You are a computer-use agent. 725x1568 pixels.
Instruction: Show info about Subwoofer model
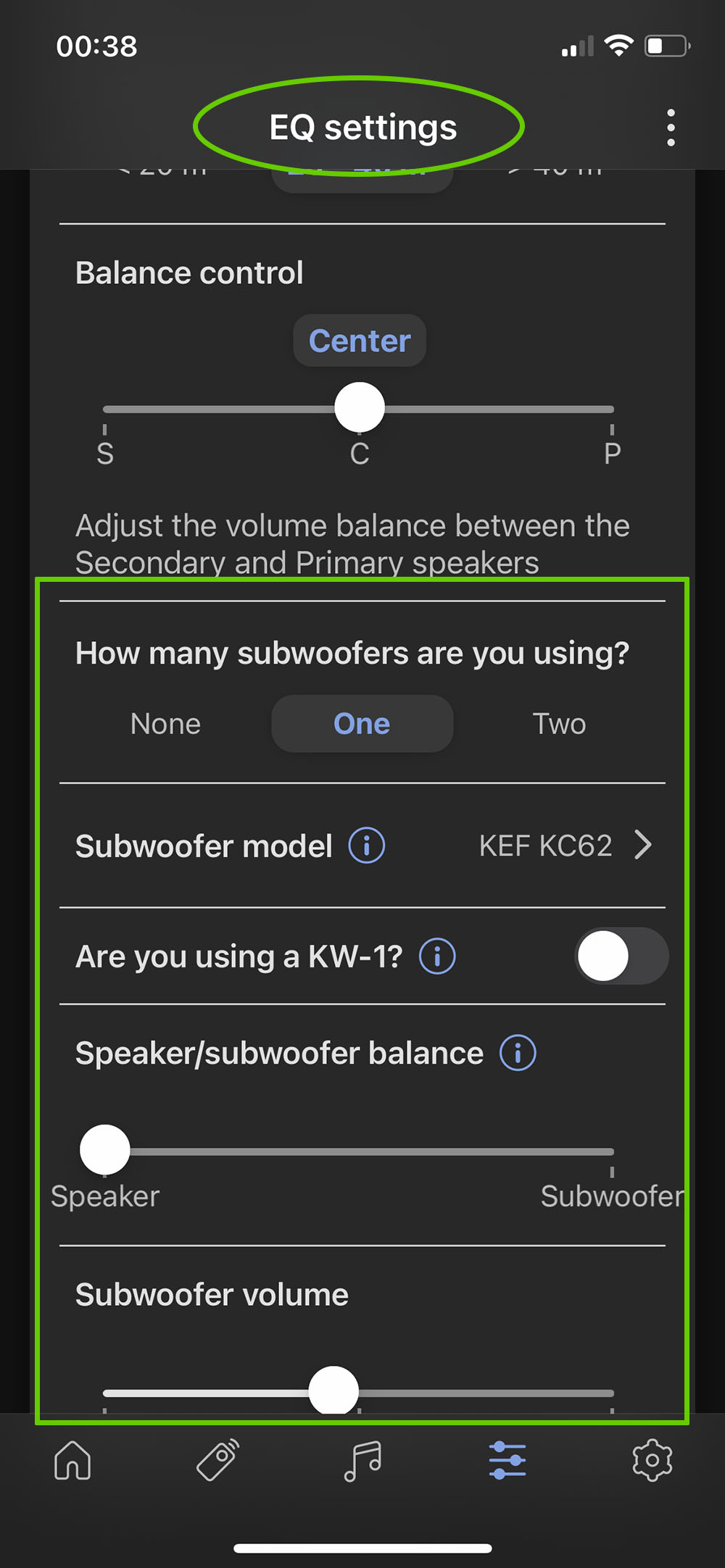[367, 846]
